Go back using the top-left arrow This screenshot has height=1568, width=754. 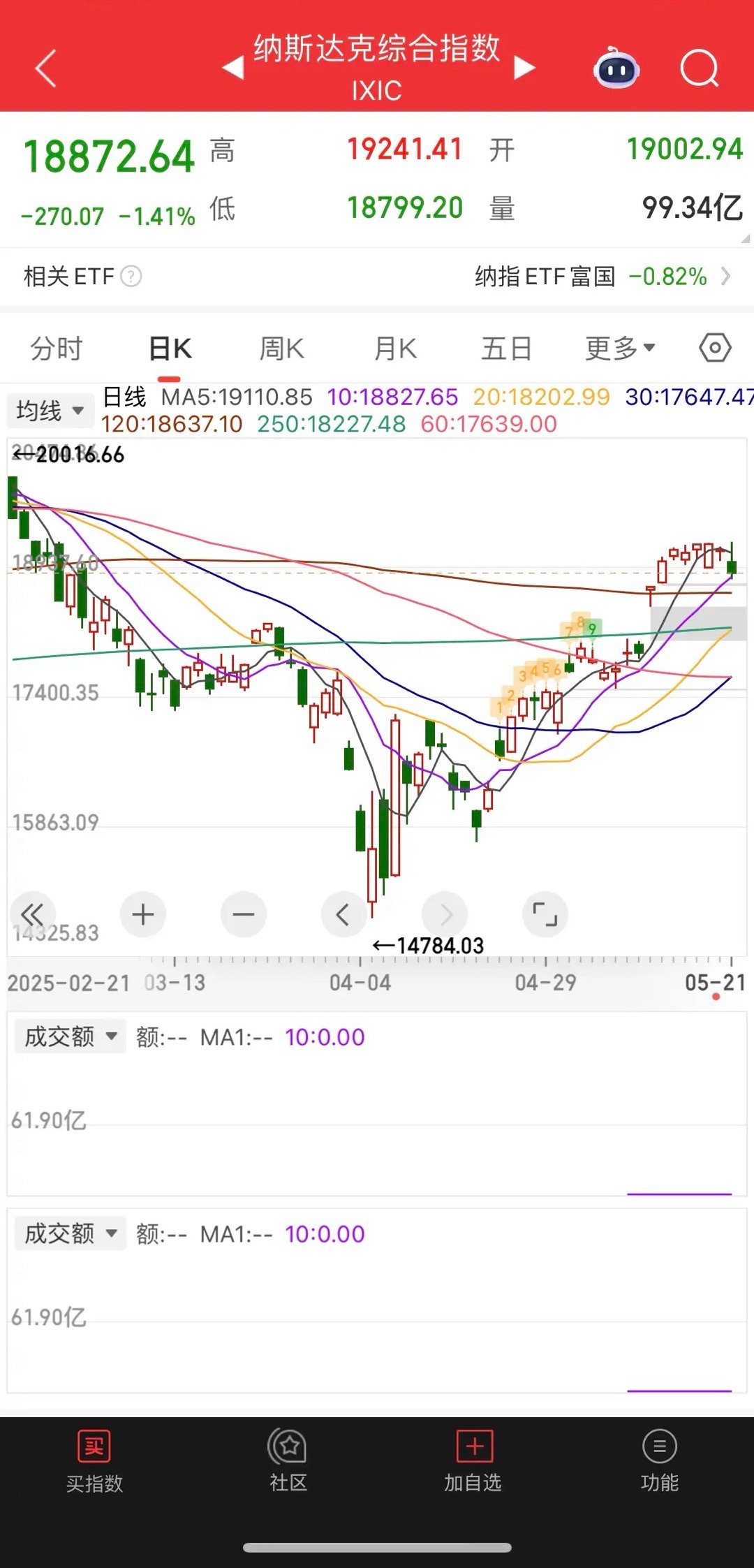click(45, 68)
